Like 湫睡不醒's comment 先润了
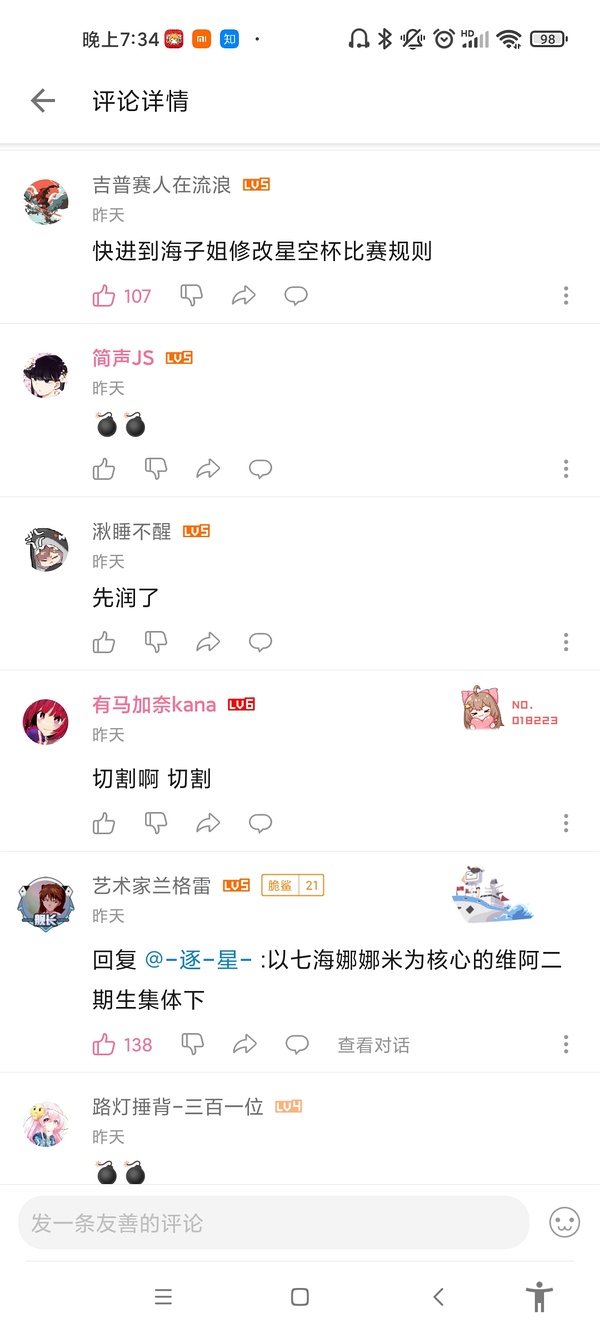Image resolution: width=600 pixels, height=1333 pixels. (x=104, y=642)
